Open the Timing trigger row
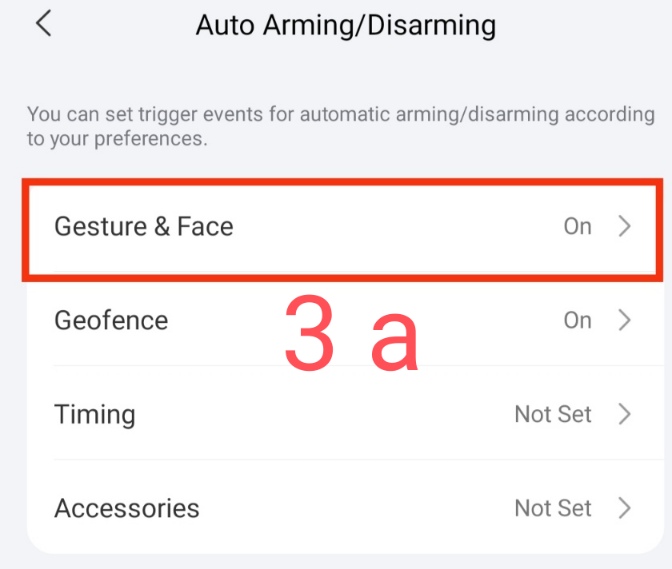Image resolution: width=672 pixels, height=569 pixels. (x=342, y=414)
